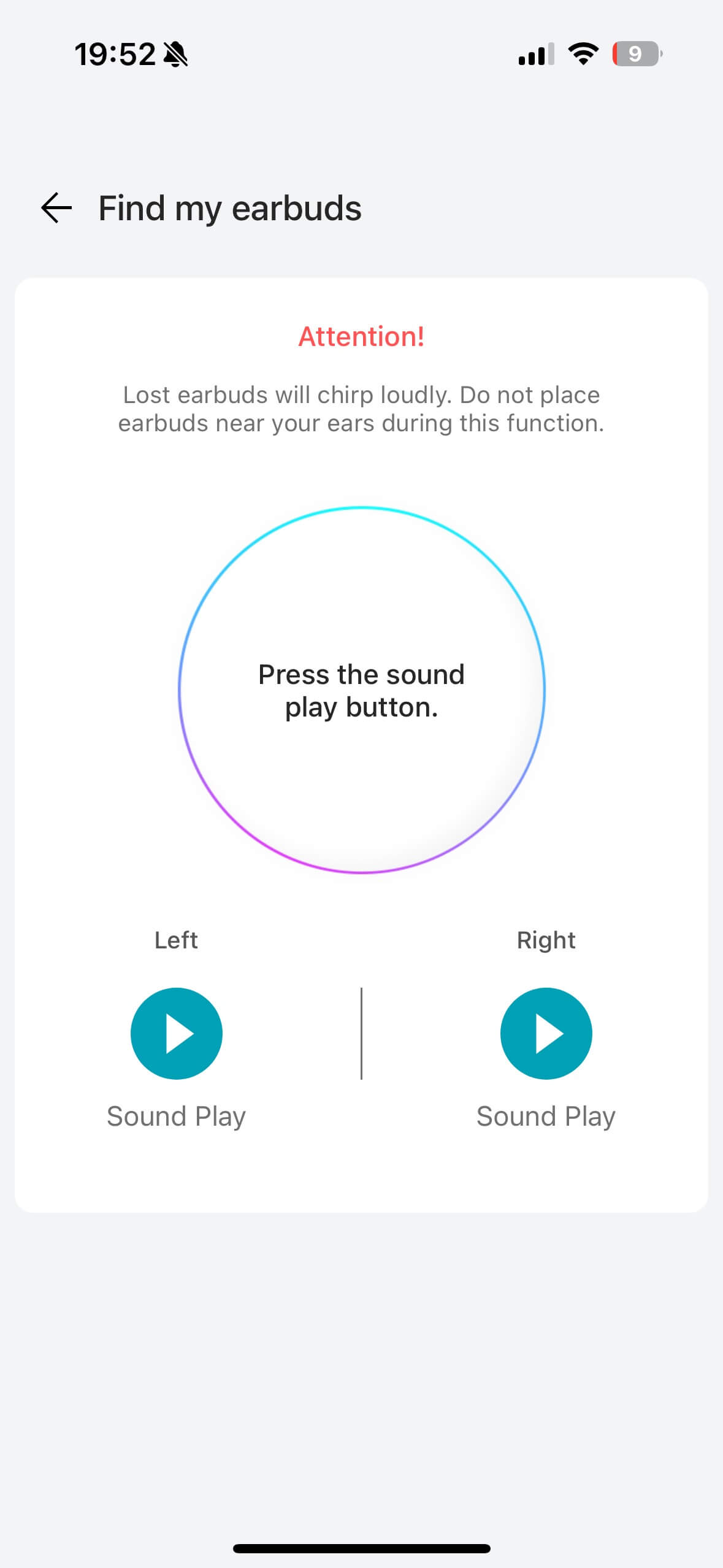Play sound on the Left earbud
Viewport: 723px width, 1568px height.
[x=177, y=1034]
